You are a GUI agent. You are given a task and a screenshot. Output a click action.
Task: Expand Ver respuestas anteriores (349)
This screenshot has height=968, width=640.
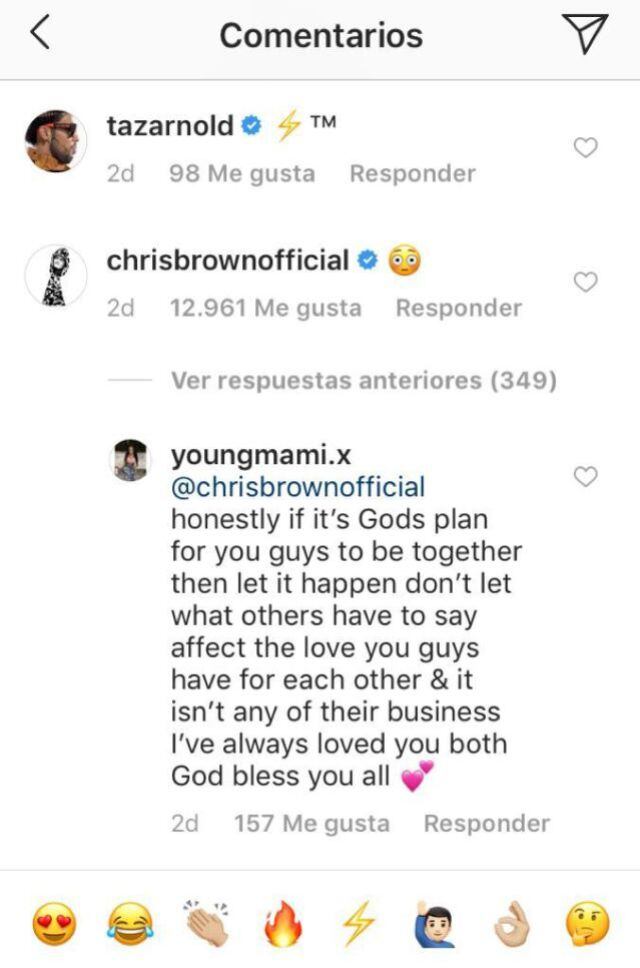(364, 380)
